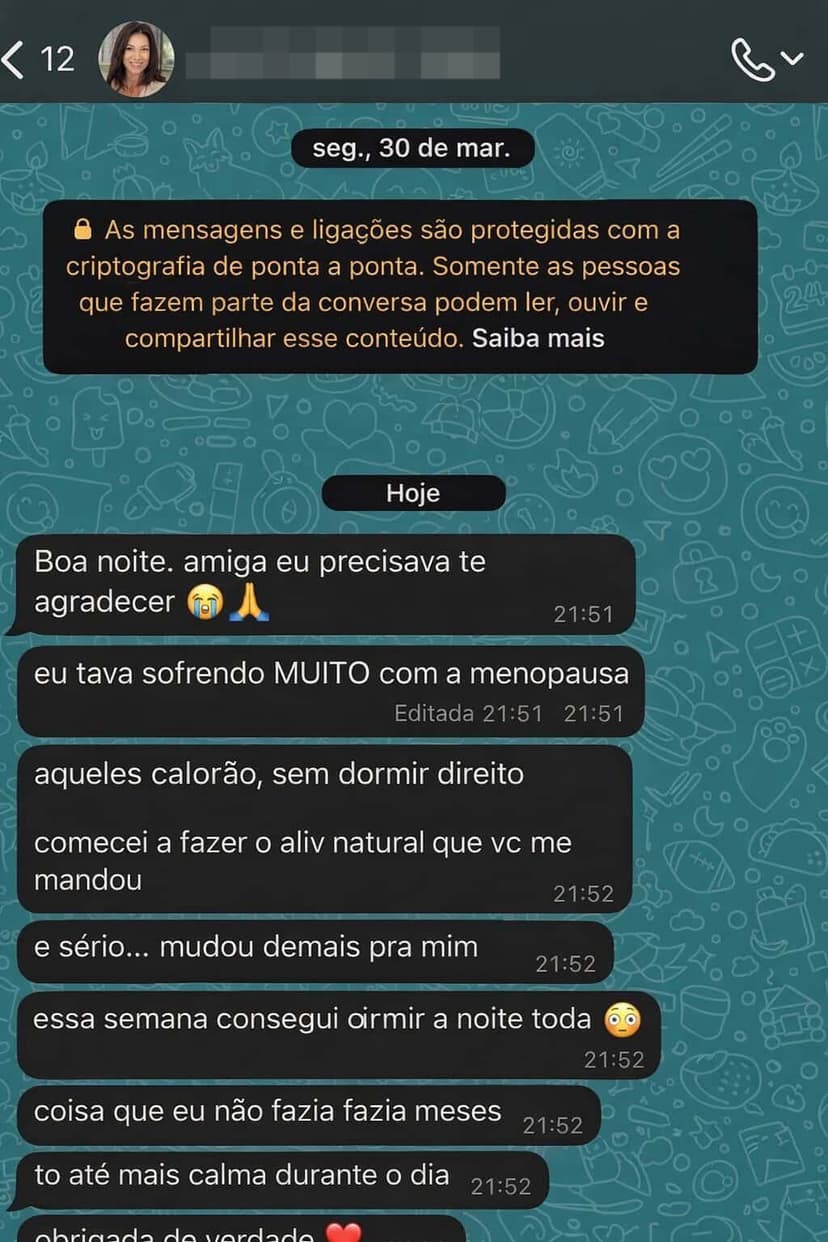The image size is (828, 1242).
Task: Tap the lock icon in the encryption notice
Action: click(85, 230)
